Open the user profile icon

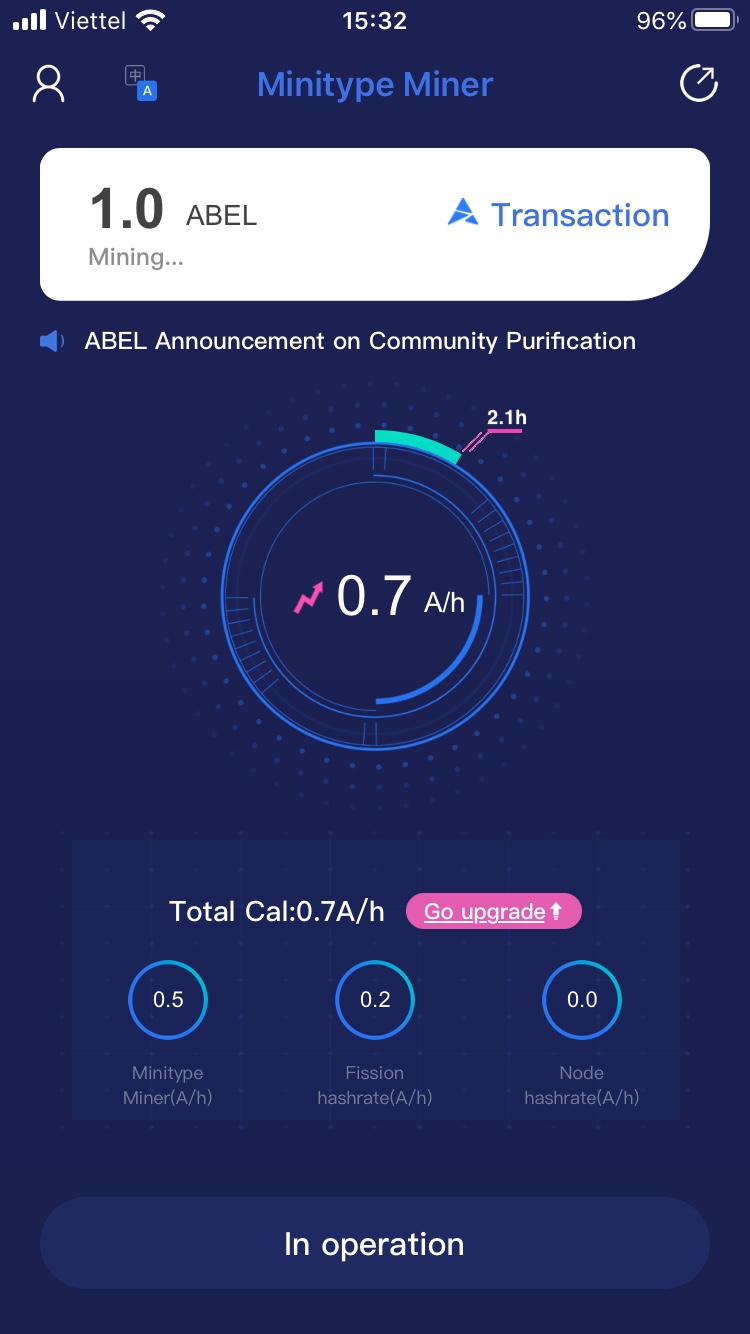48,84
